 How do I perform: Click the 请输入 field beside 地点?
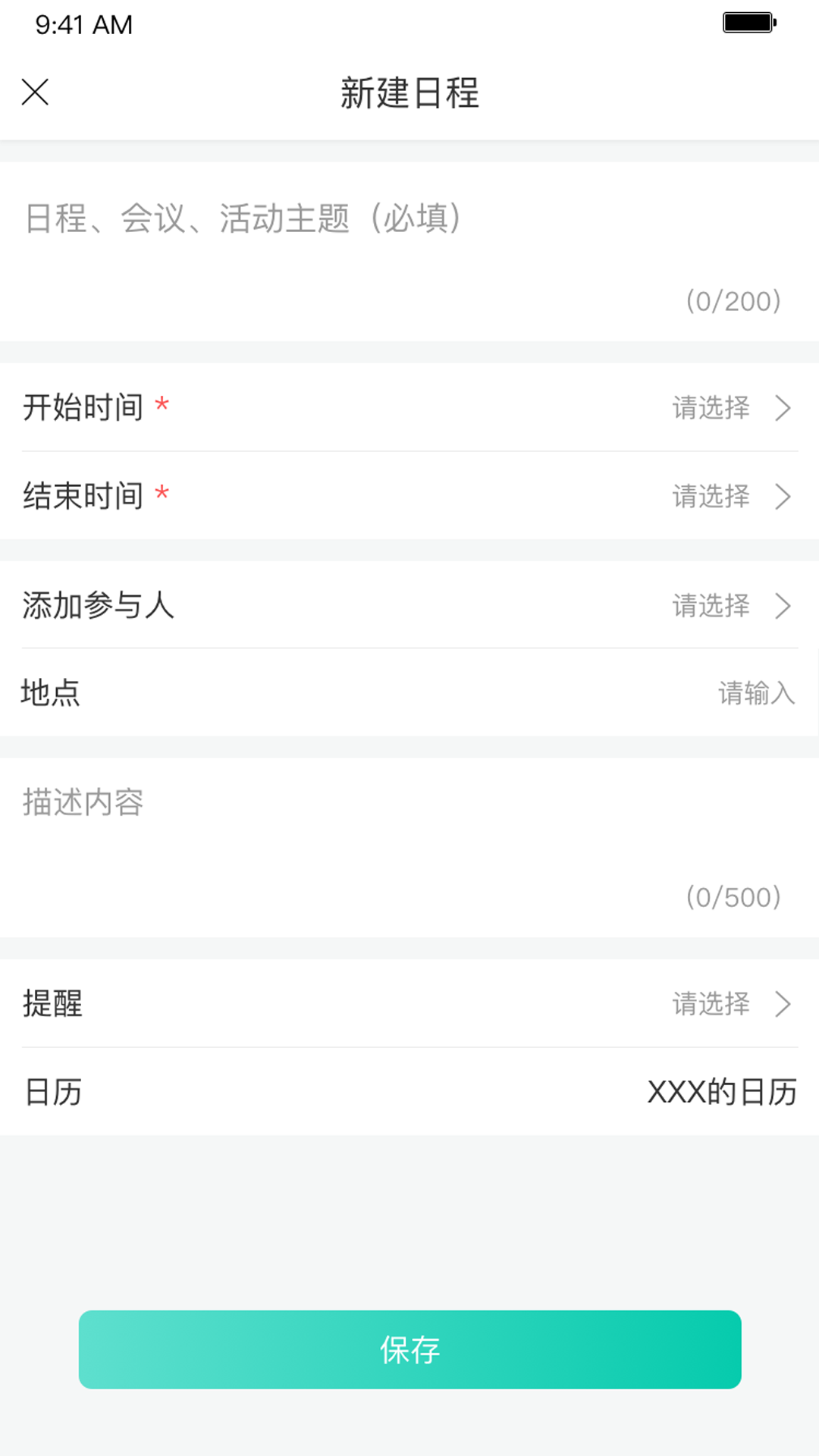(757, 692)
